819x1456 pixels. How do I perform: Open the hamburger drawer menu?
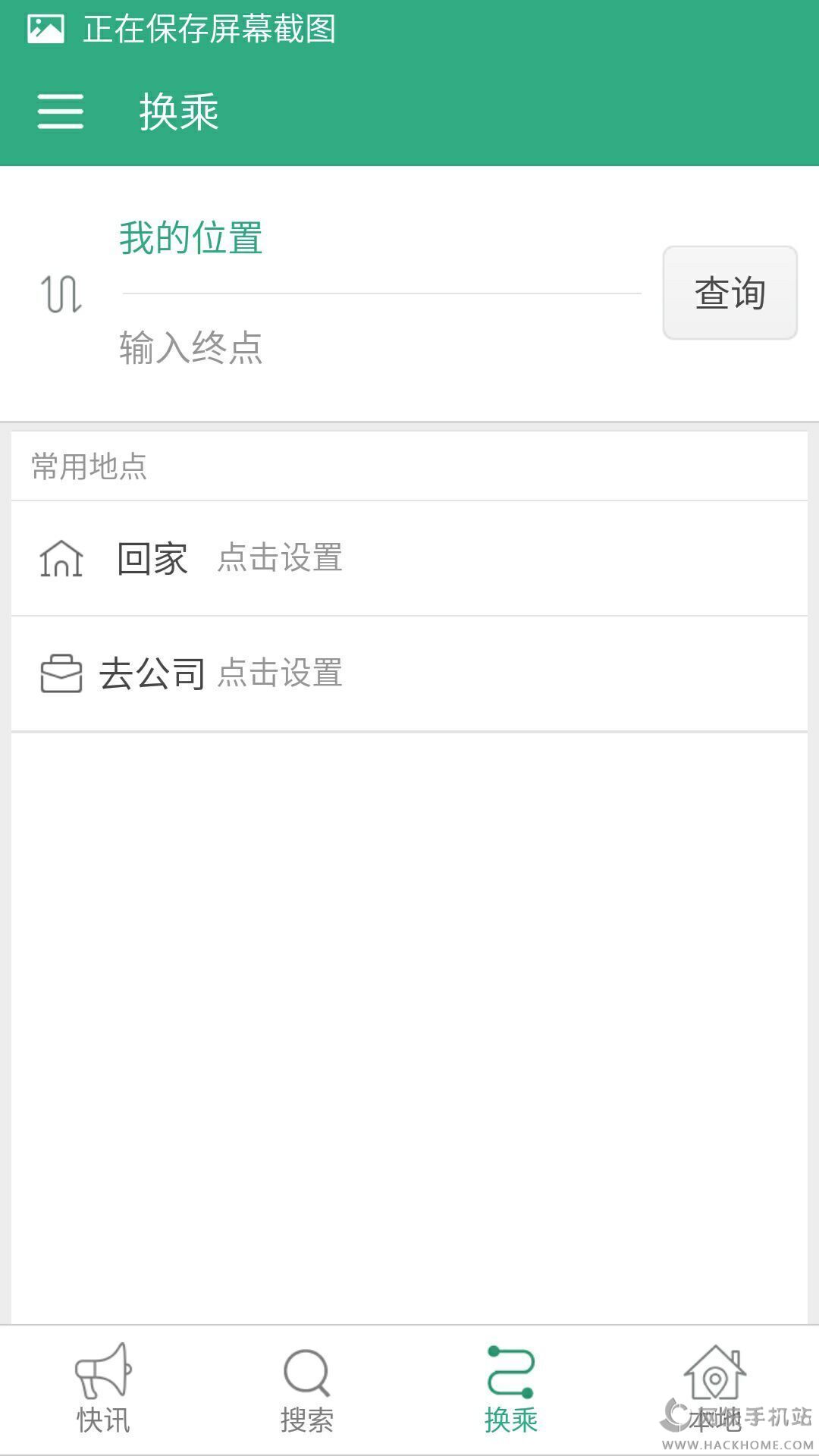pyautogui.click(x=61, y=111)
